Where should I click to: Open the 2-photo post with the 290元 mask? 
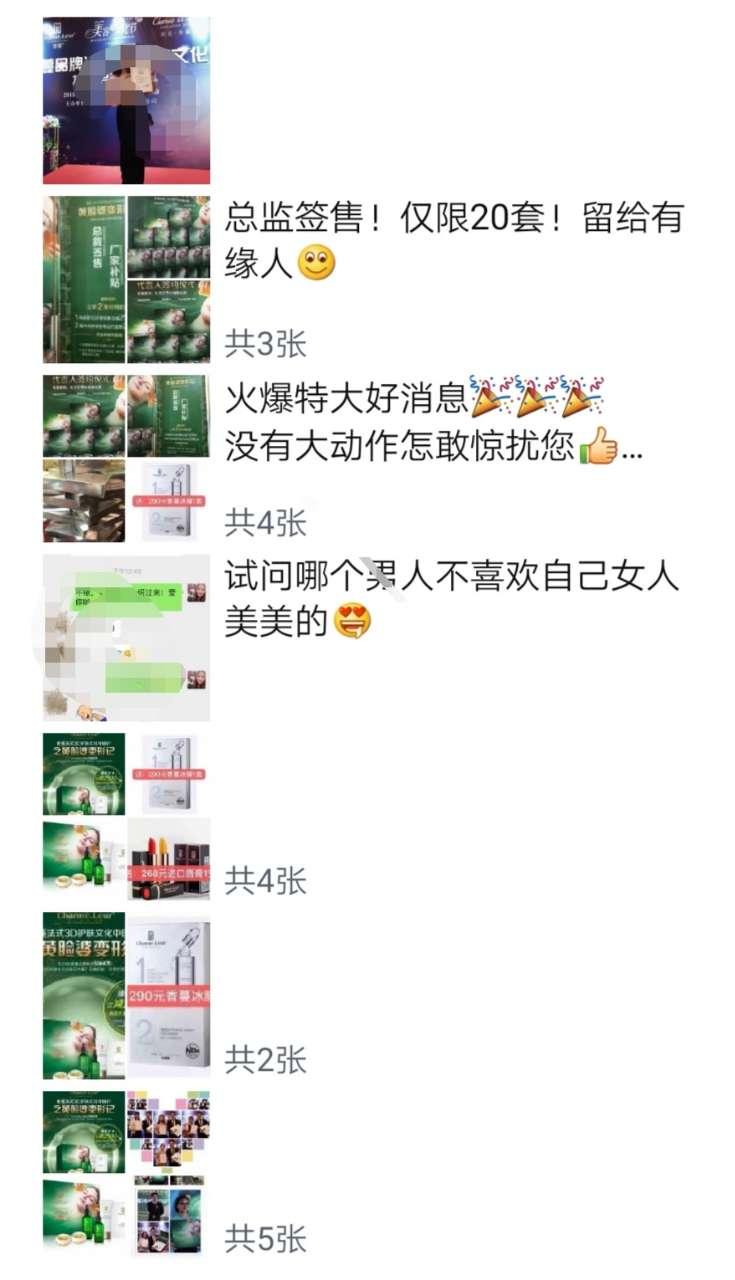[x=126, y=995]
